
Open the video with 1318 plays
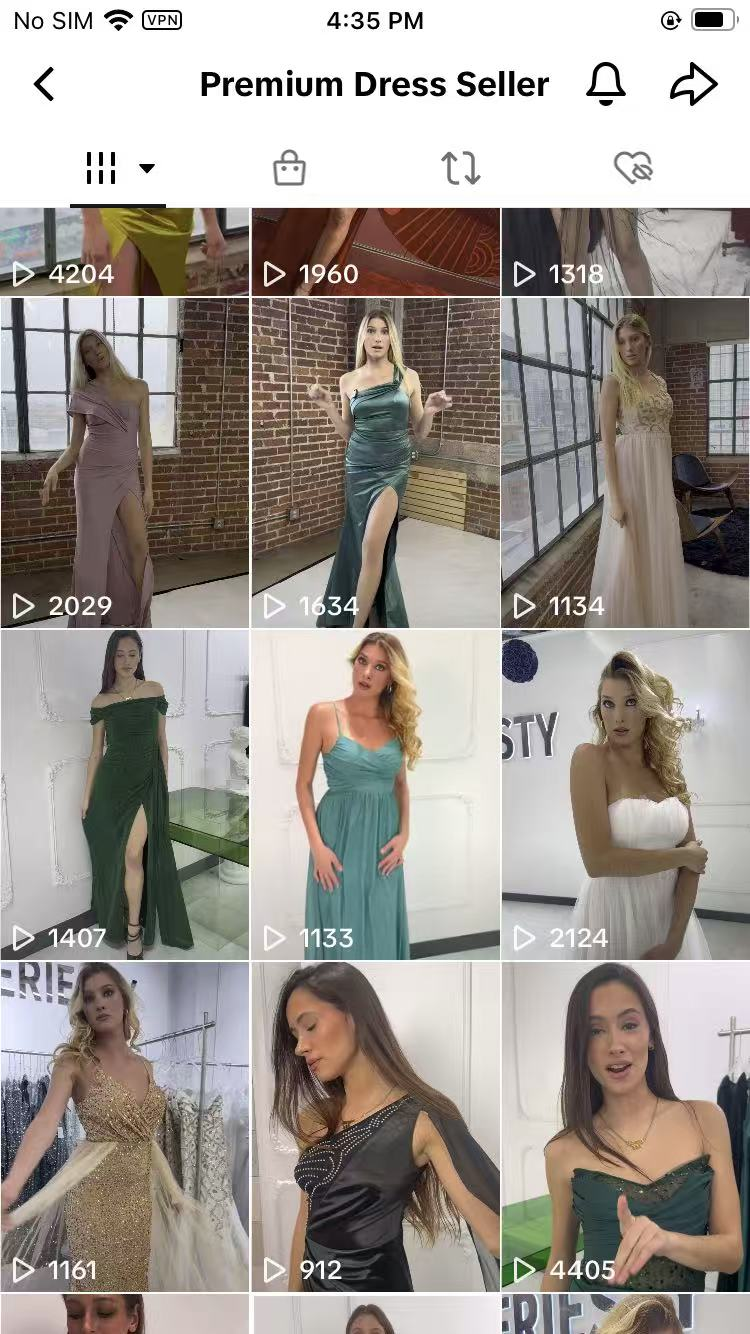tap(626, 251)
